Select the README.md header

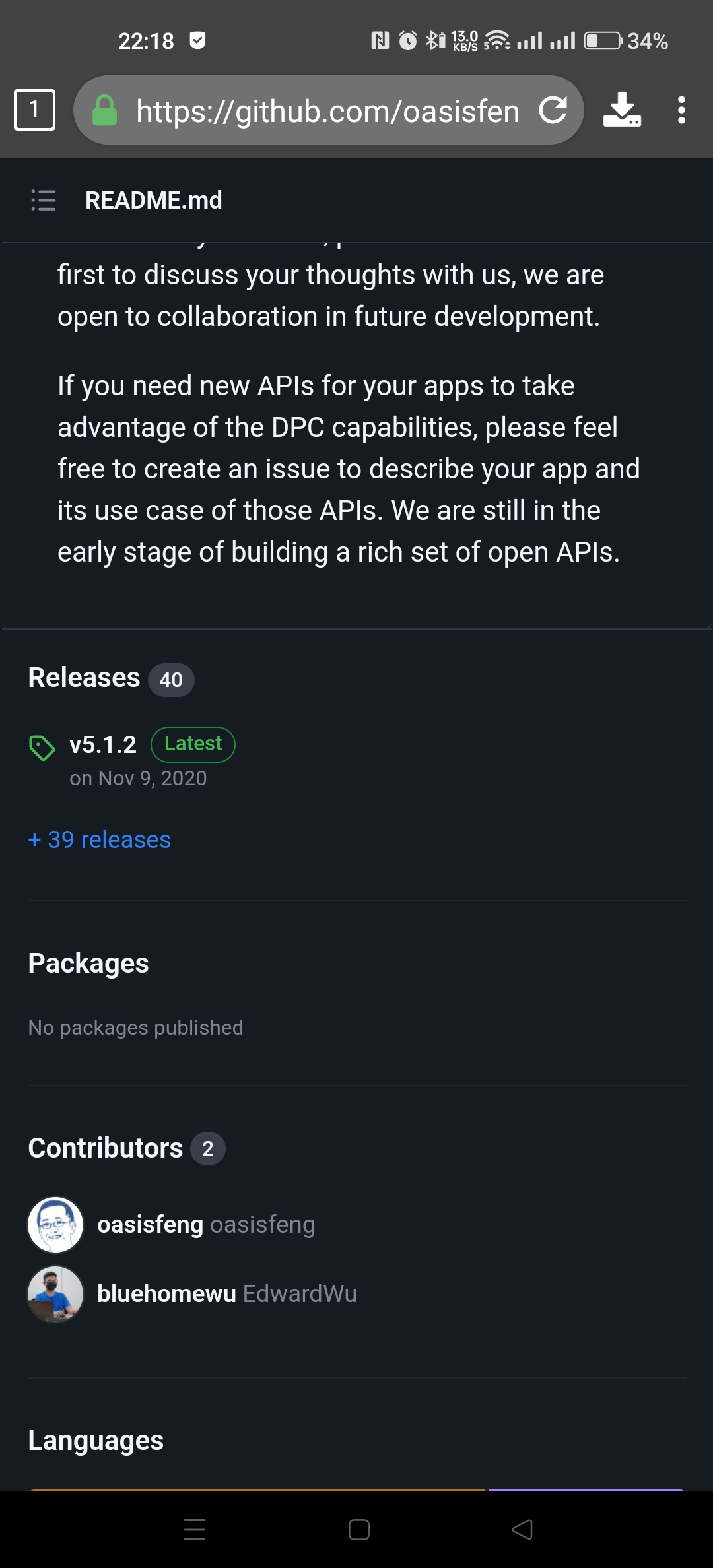[153, 200]
